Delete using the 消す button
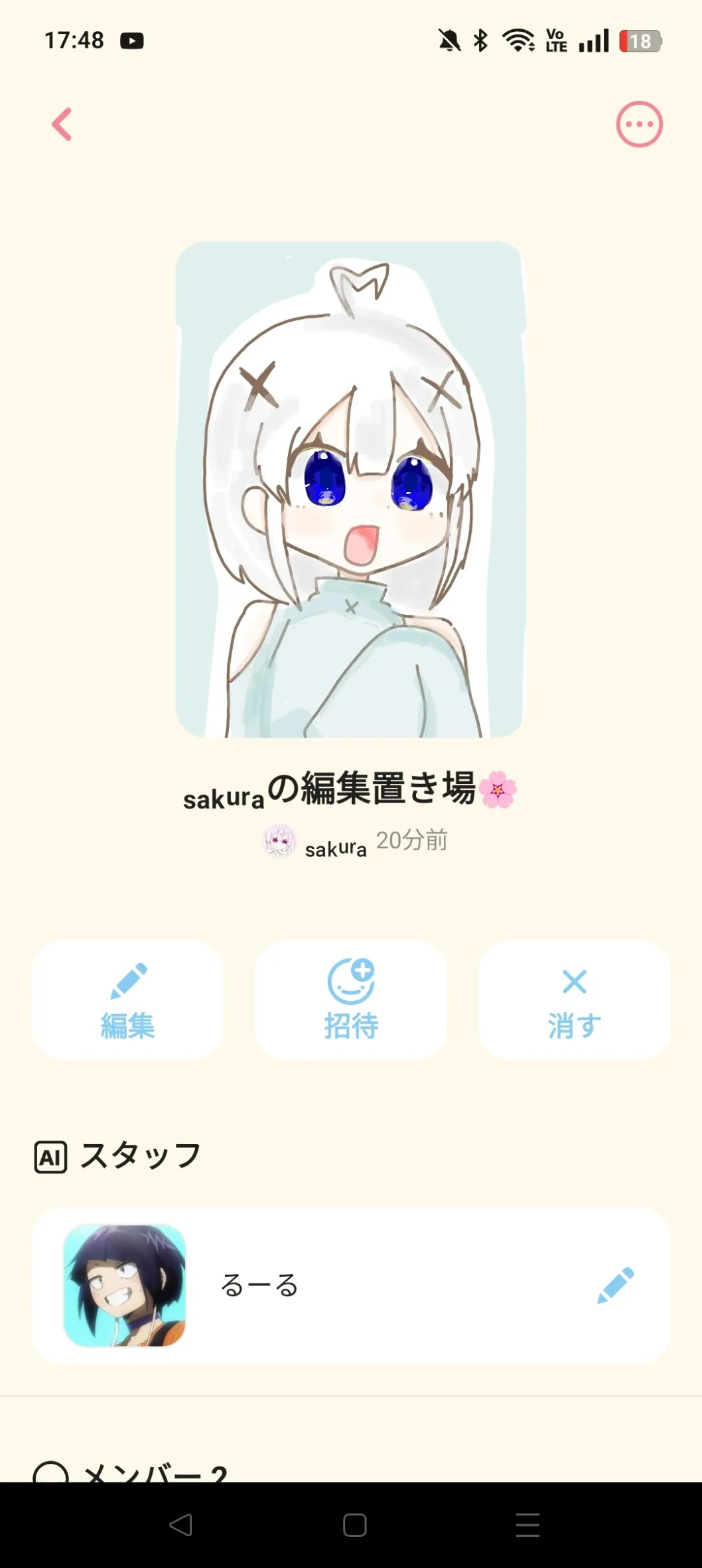 click(574, 1000)
